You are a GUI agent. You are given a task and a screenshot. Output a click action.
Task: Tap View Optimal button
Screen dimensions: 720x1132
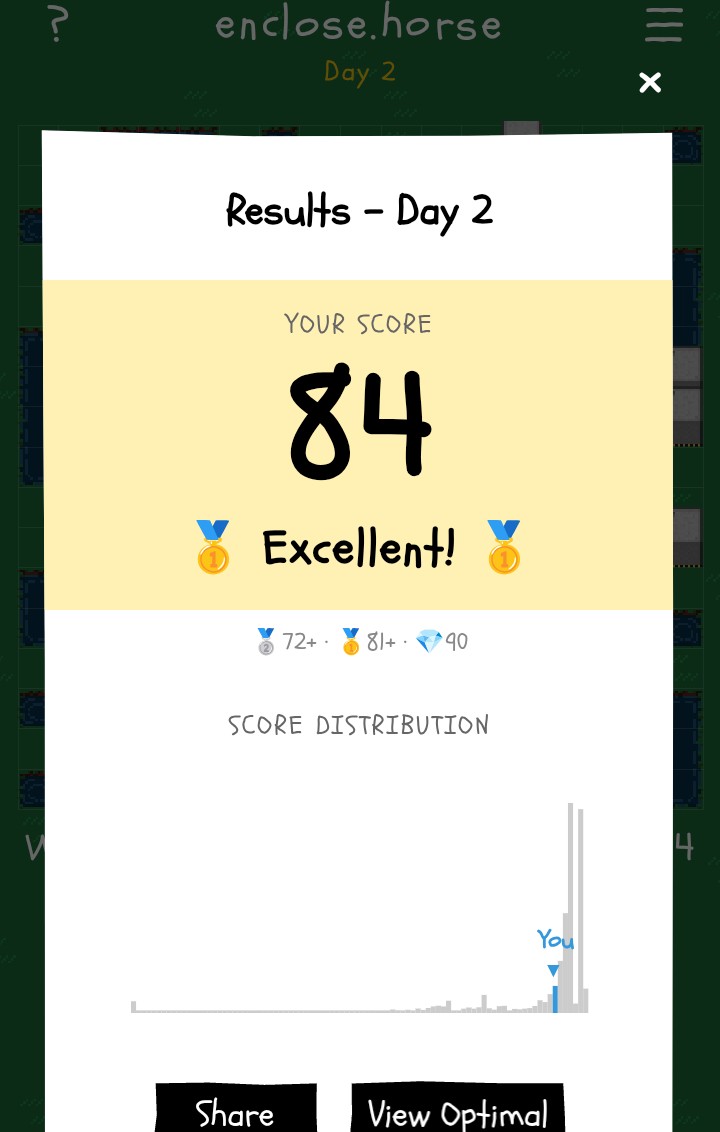(x=458, y=1110)
